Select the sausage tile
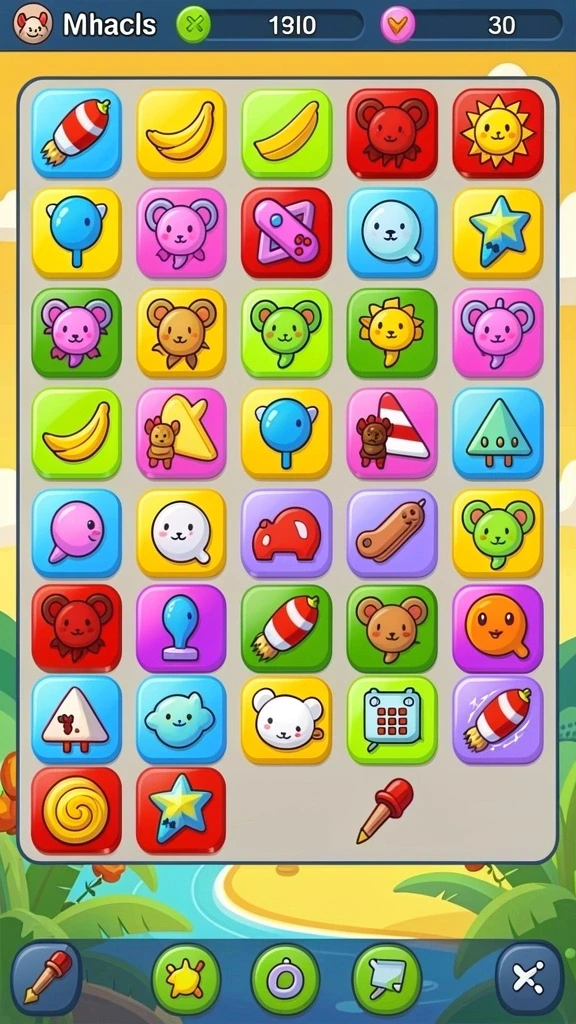The height and width of the screenshot is (1024, 576). [392, 534]
